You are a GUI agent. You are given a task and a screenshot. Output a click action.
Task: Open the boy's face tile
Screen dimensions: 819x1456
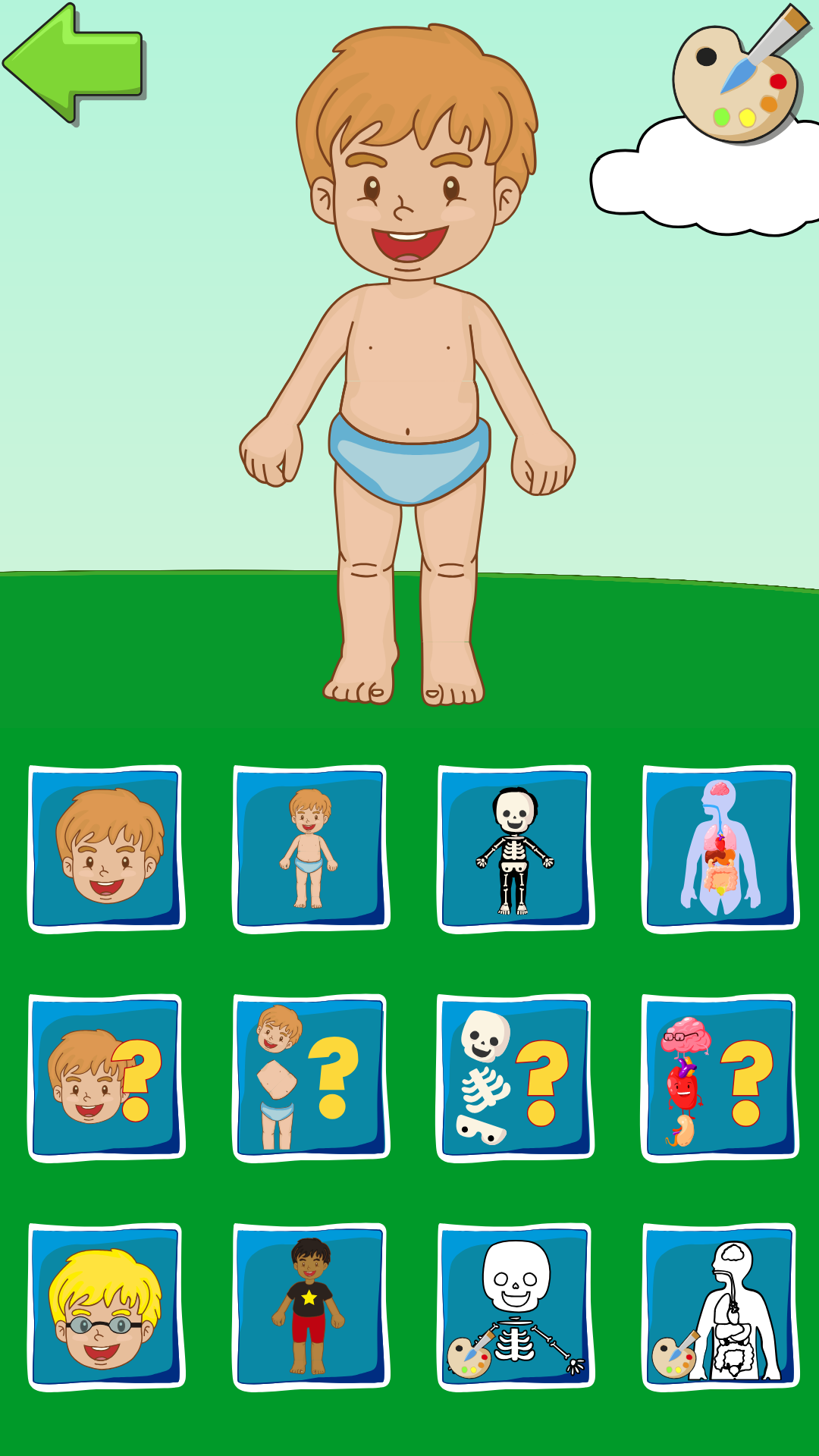click(x=106, y=849)
